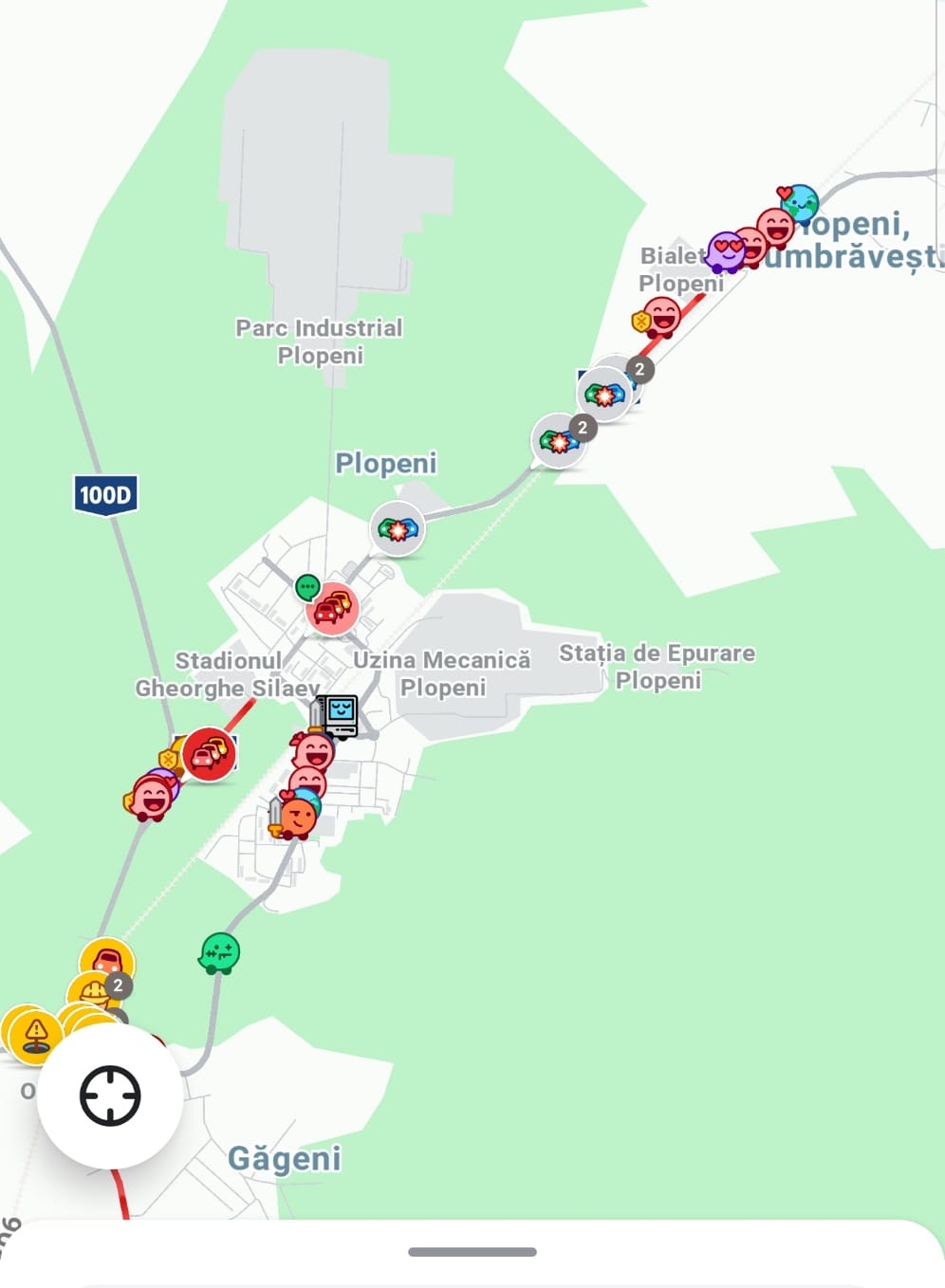
Task: Show the crash report below the Plopeni label
Action: (x=398, y=529)
